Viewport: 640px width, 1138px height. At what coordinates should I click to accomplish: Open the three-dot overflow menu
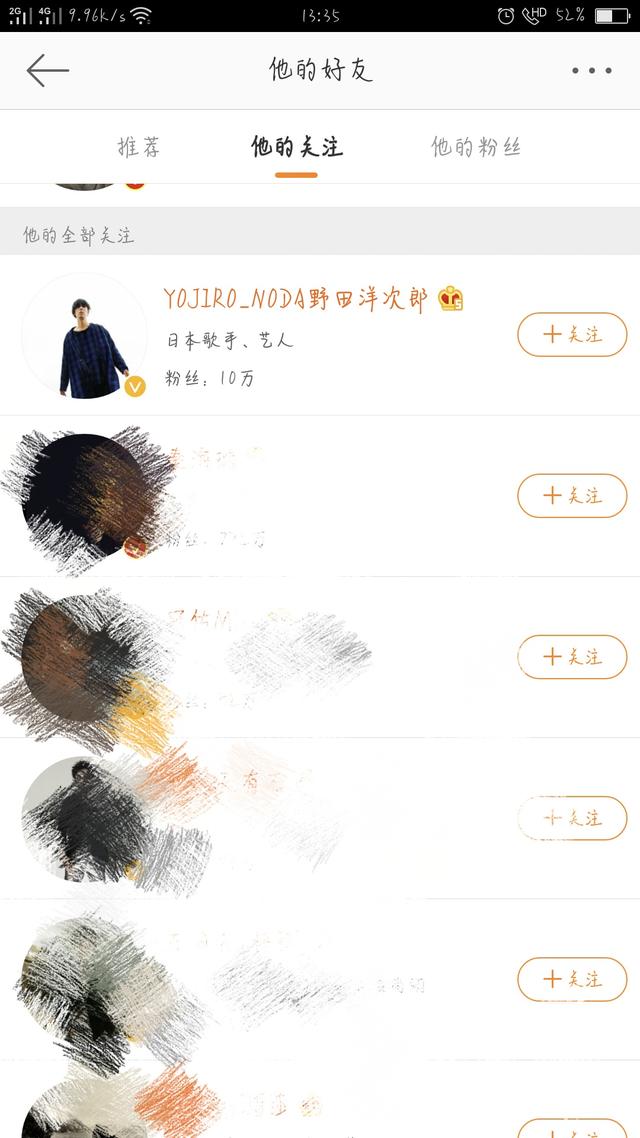(x=591, y=71)
